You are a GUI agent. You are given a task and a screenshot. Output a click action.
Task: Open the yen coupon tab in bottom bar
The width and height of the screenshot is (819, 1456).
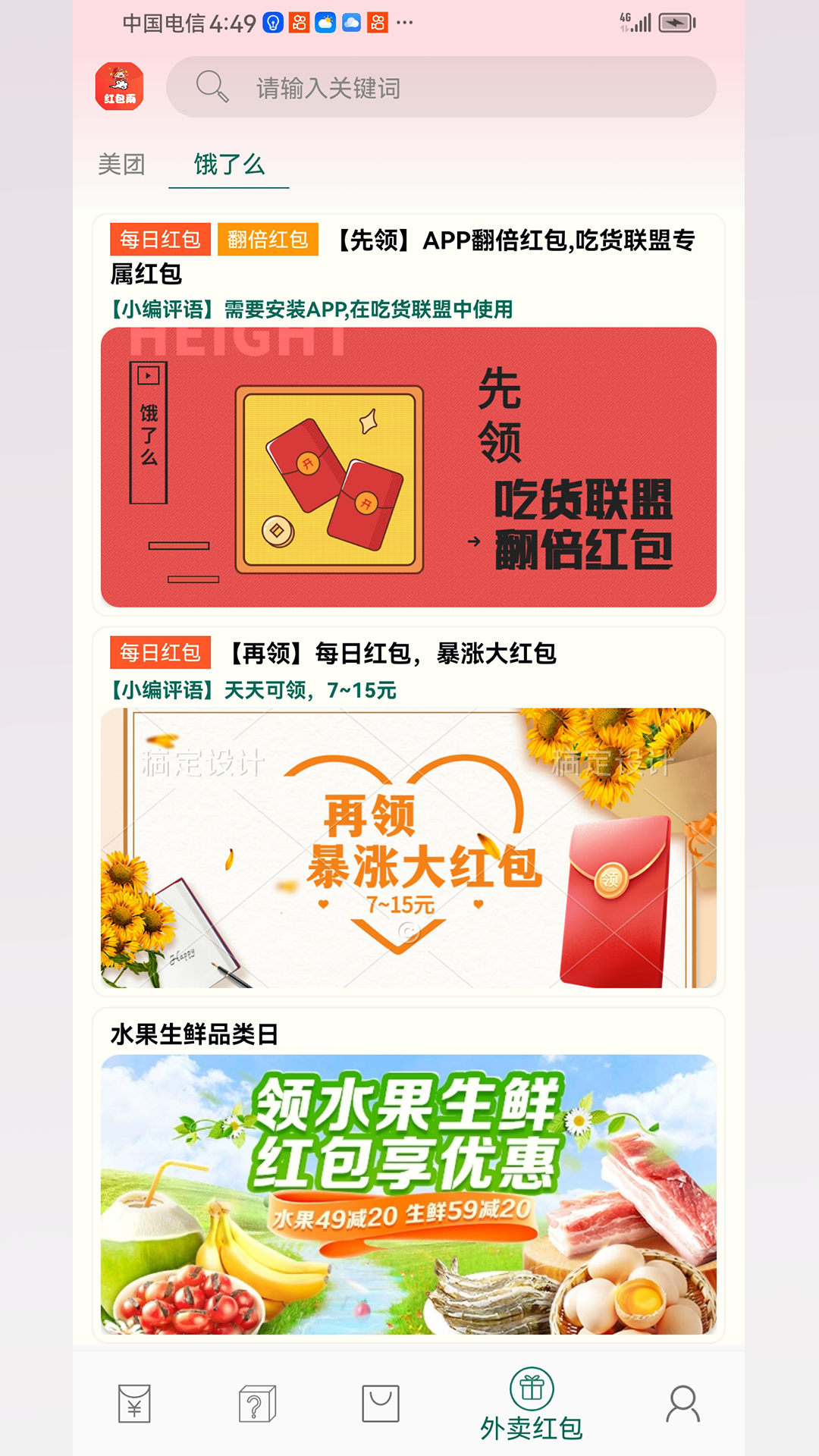tap(134, 1403)
